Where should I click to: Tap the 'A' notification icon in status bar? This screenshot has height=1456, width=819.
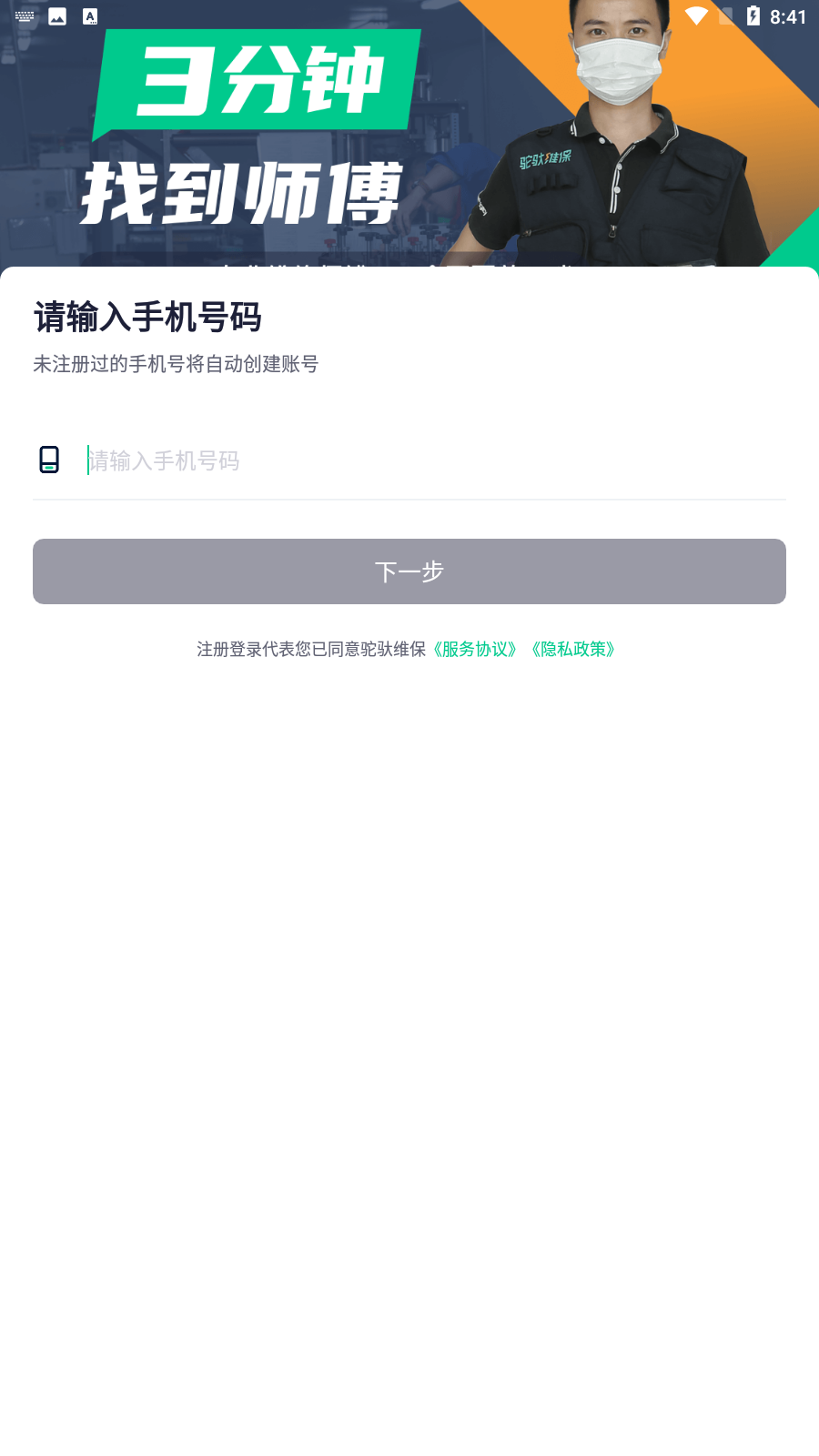[91, 15]
